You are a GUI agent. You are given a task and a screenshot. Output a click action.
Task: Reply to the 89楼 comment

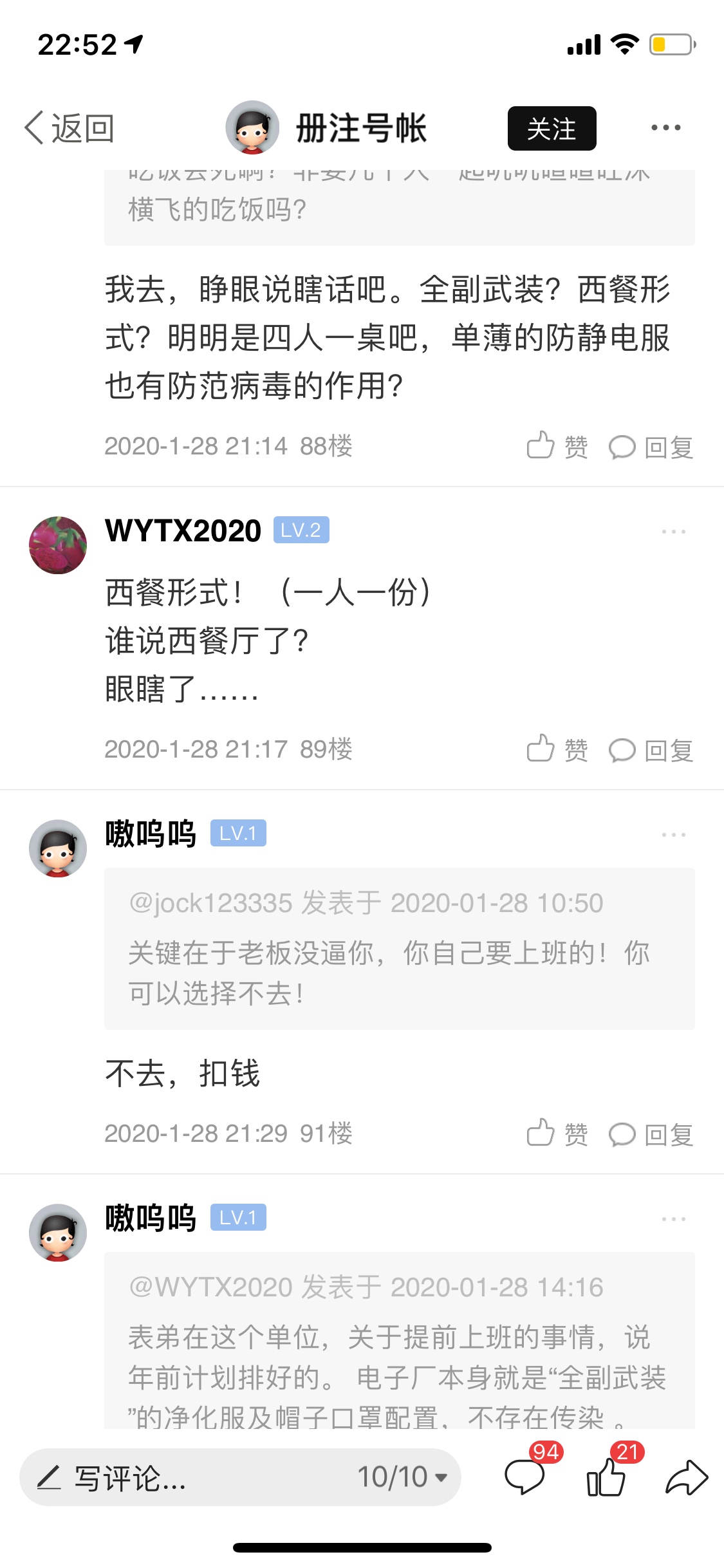pyautogui.click(x=651, y=750)
